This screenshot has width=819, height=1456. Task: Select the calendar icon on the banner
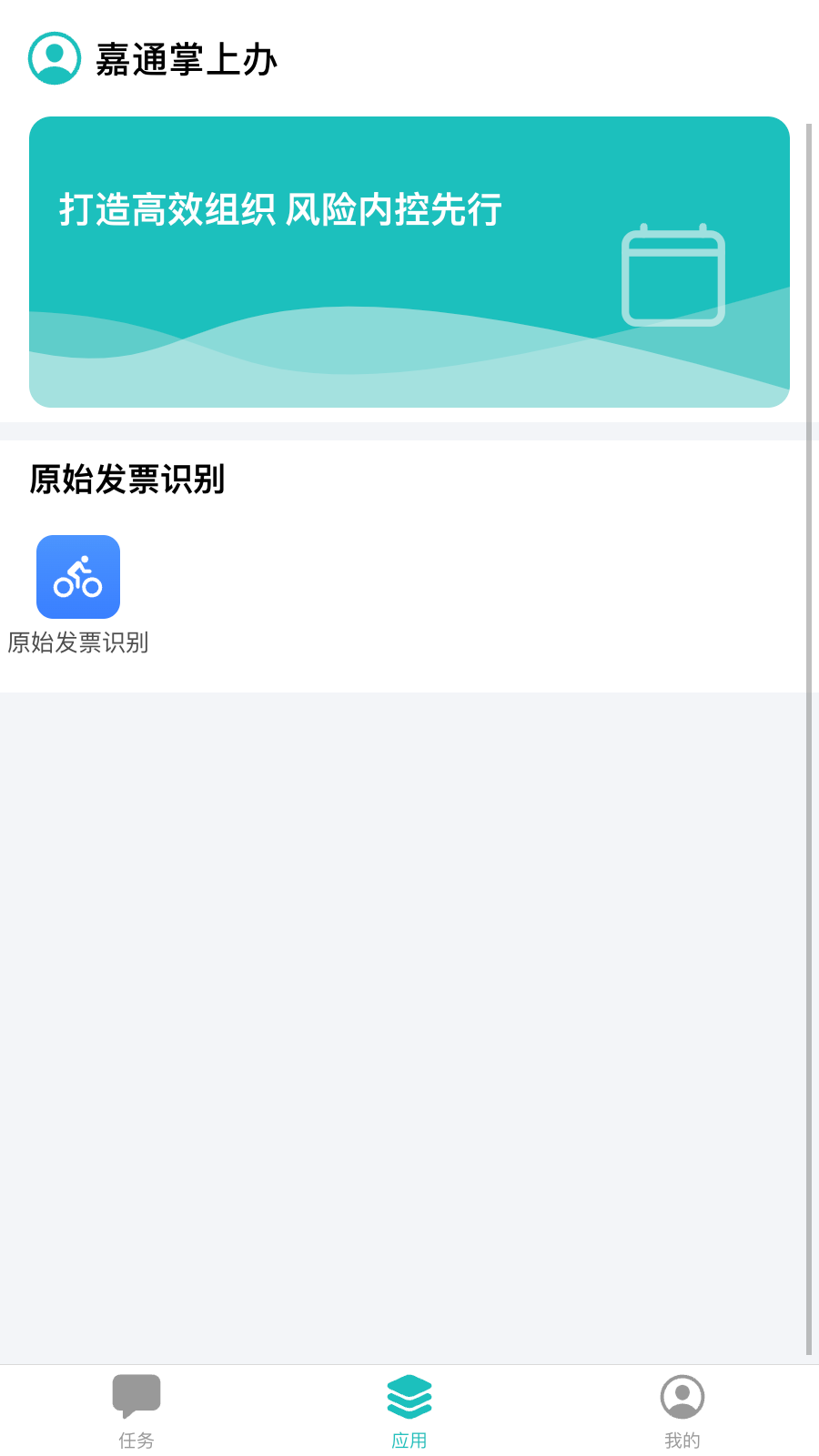click(x=672, y=276)
